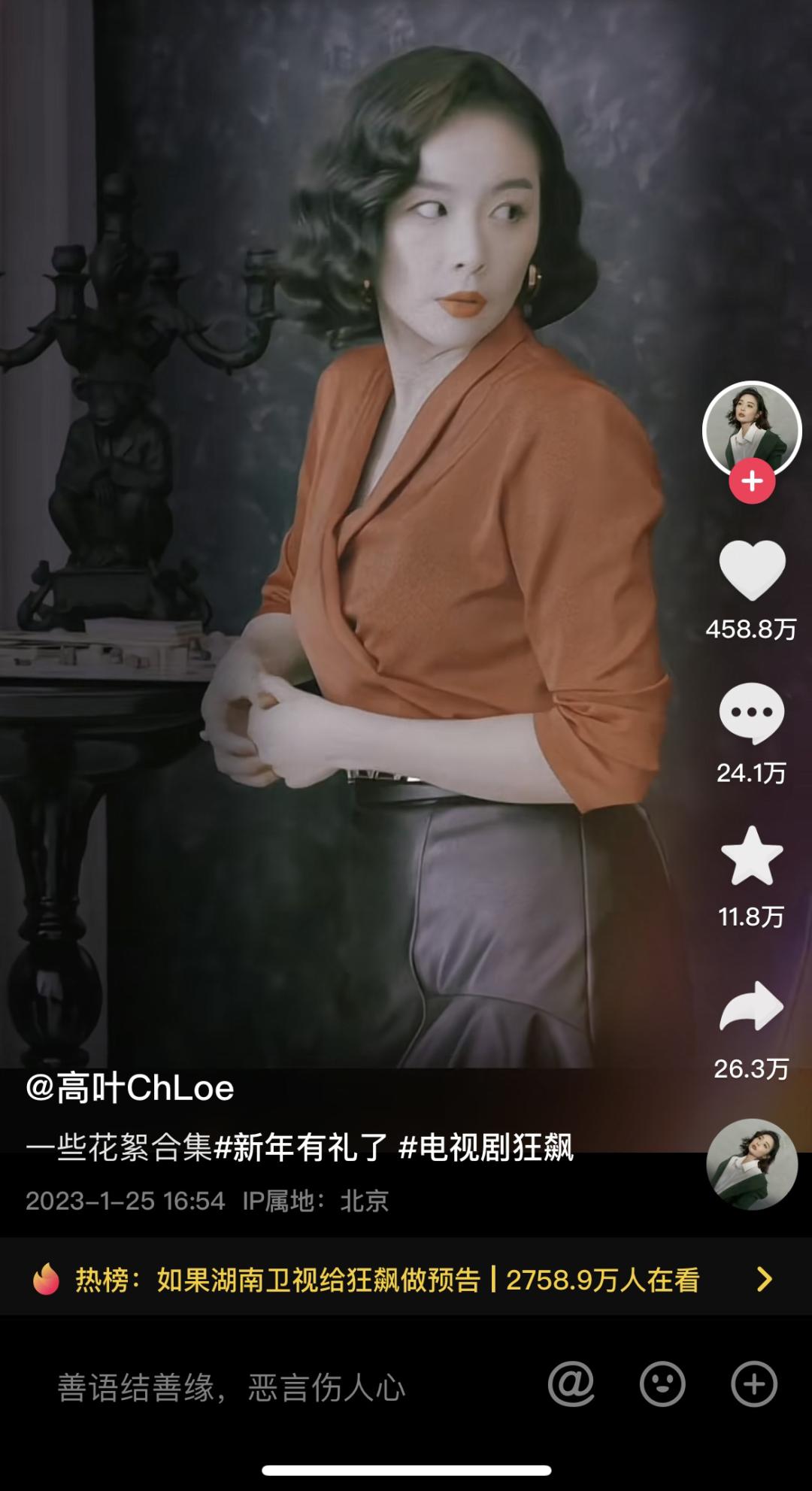Open the comments bubble
This screenshot has width=812, height=1491.
[751, 713]
